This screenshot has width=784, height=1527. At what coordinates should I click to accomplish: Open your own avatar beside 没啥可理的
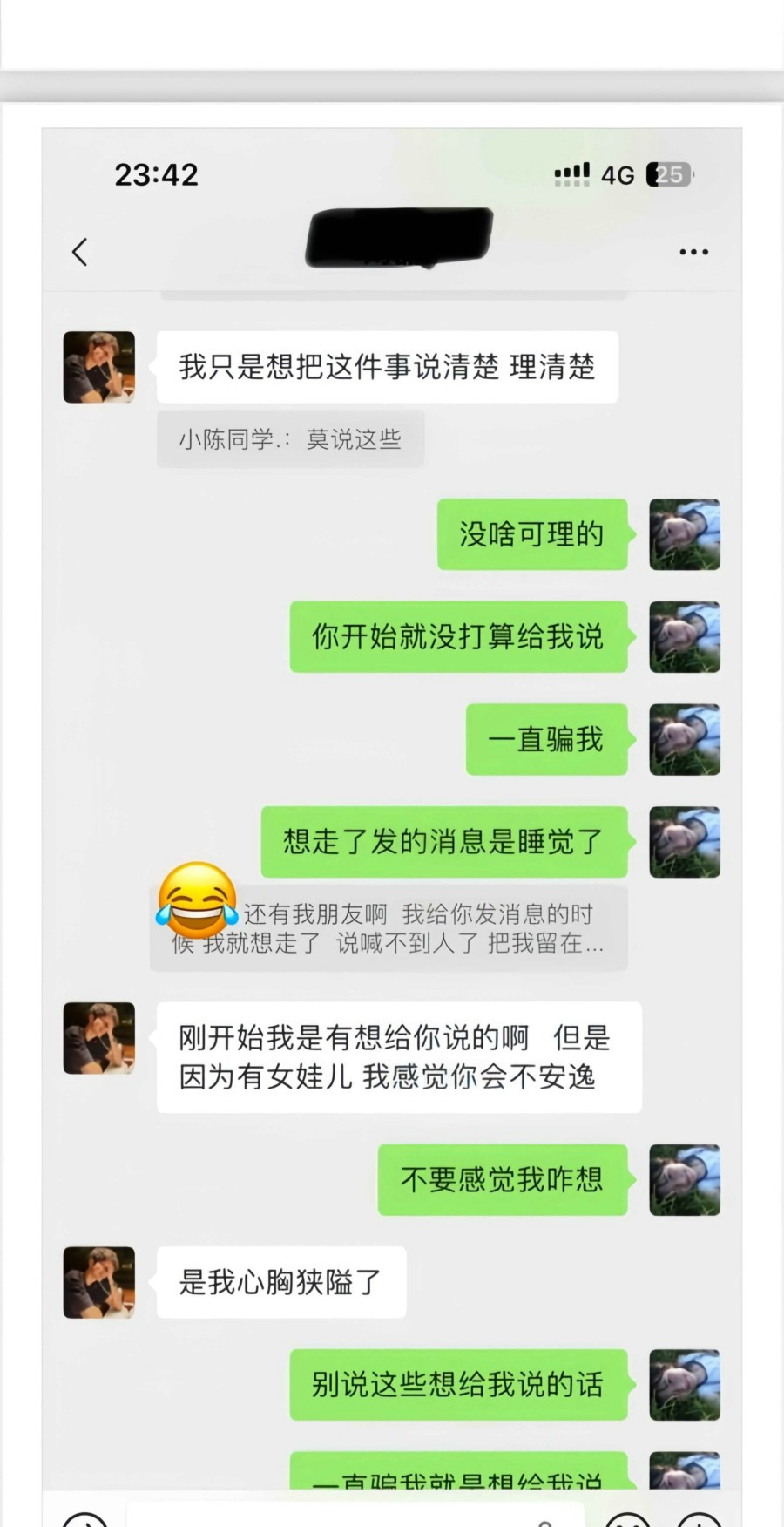[685, 534]
